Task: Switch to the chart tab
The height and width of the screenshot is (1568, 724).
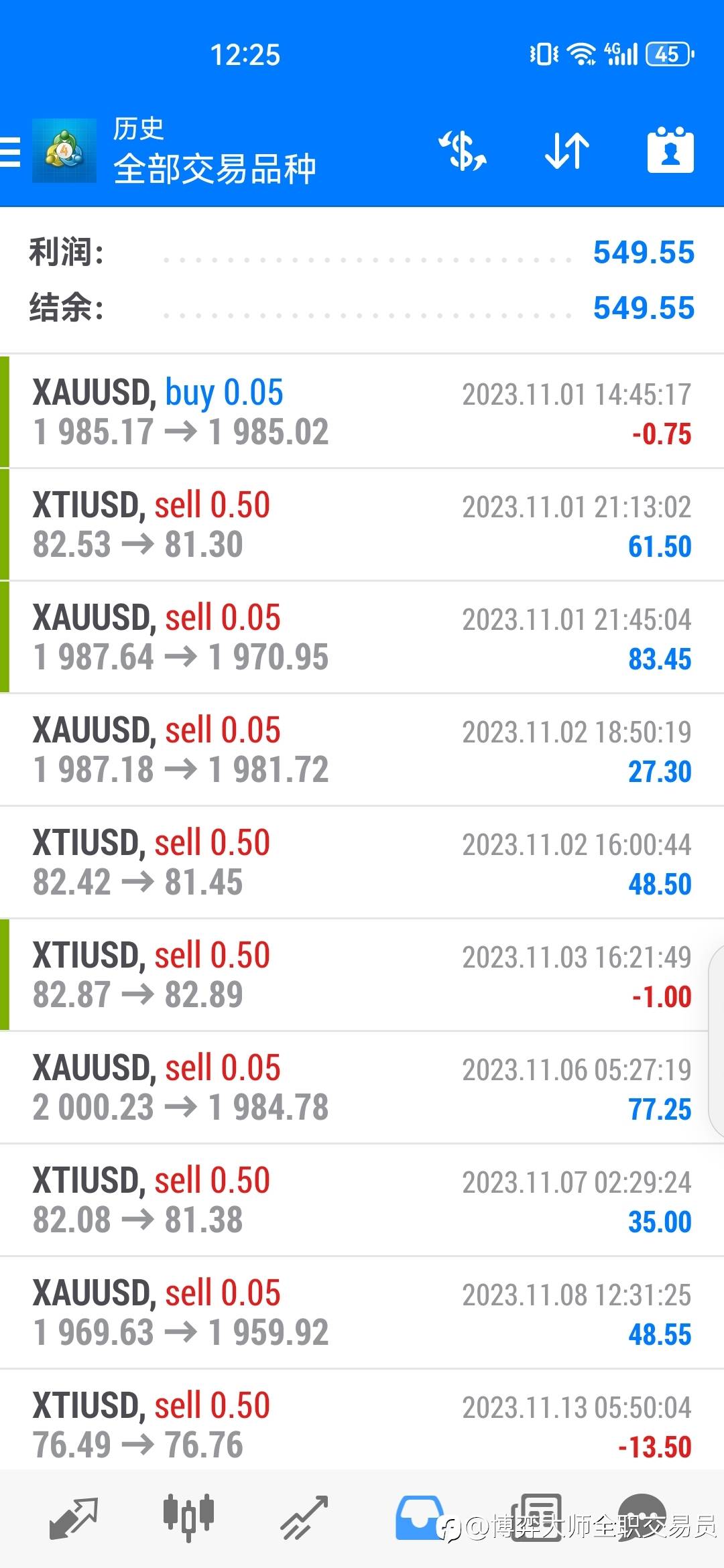Action: (x=188, y=1518)
